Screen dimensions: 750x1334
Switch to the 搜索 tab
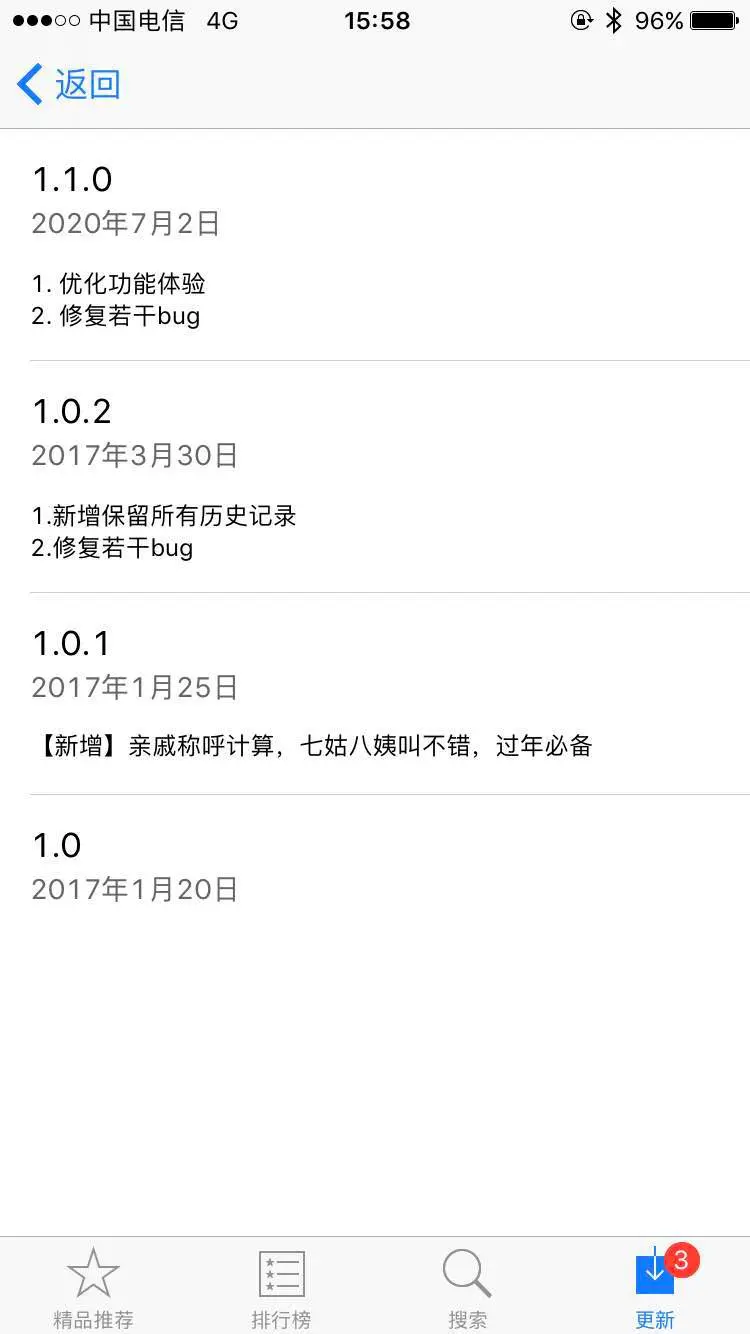point(467,1288)
